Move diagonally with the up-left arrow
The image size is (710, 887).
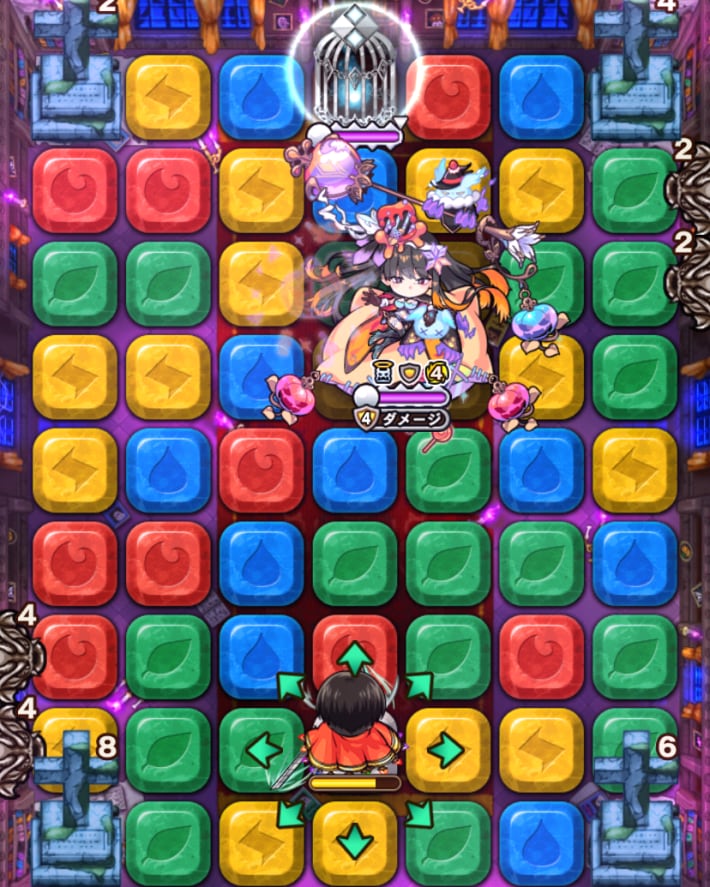coord(292,686)
